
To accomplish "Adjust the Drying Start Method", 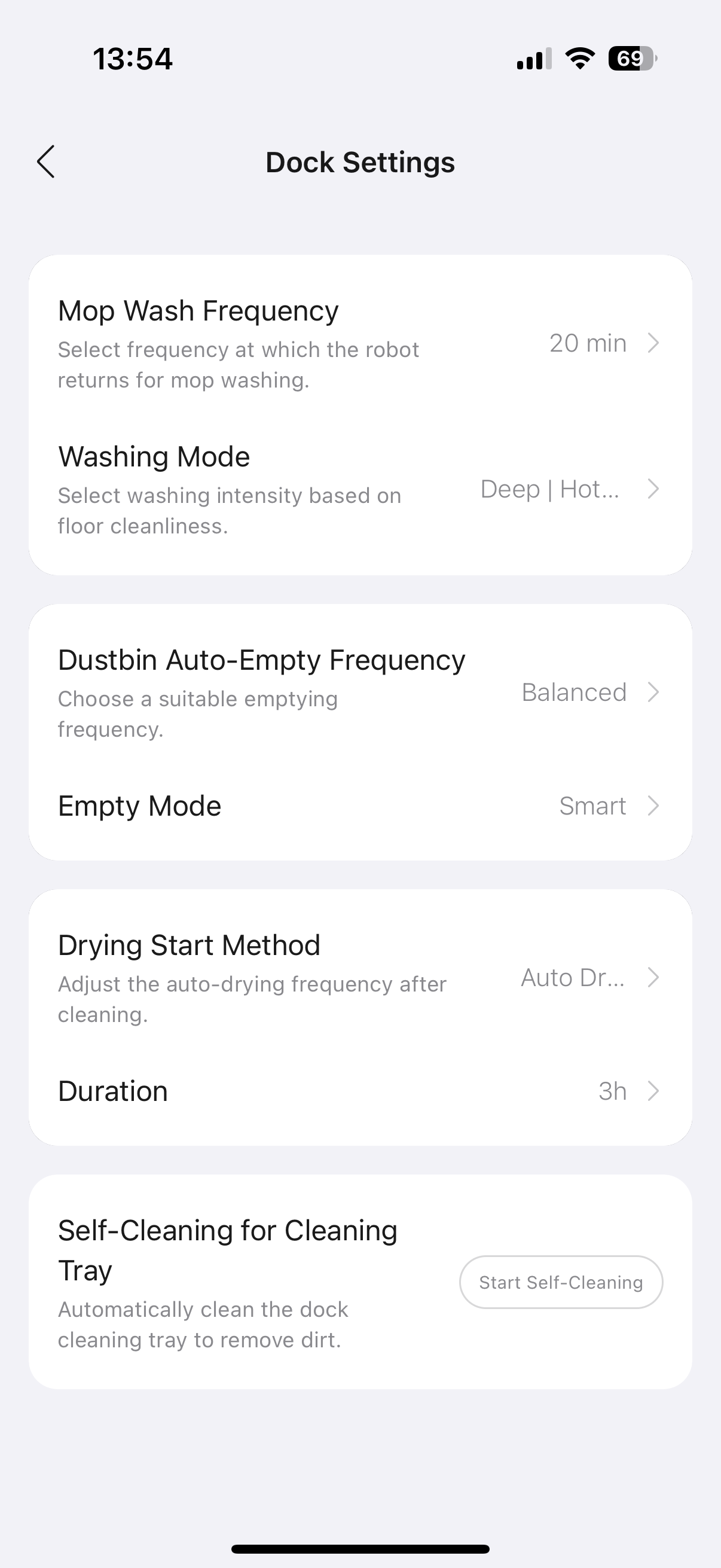I will click(359, 978).
